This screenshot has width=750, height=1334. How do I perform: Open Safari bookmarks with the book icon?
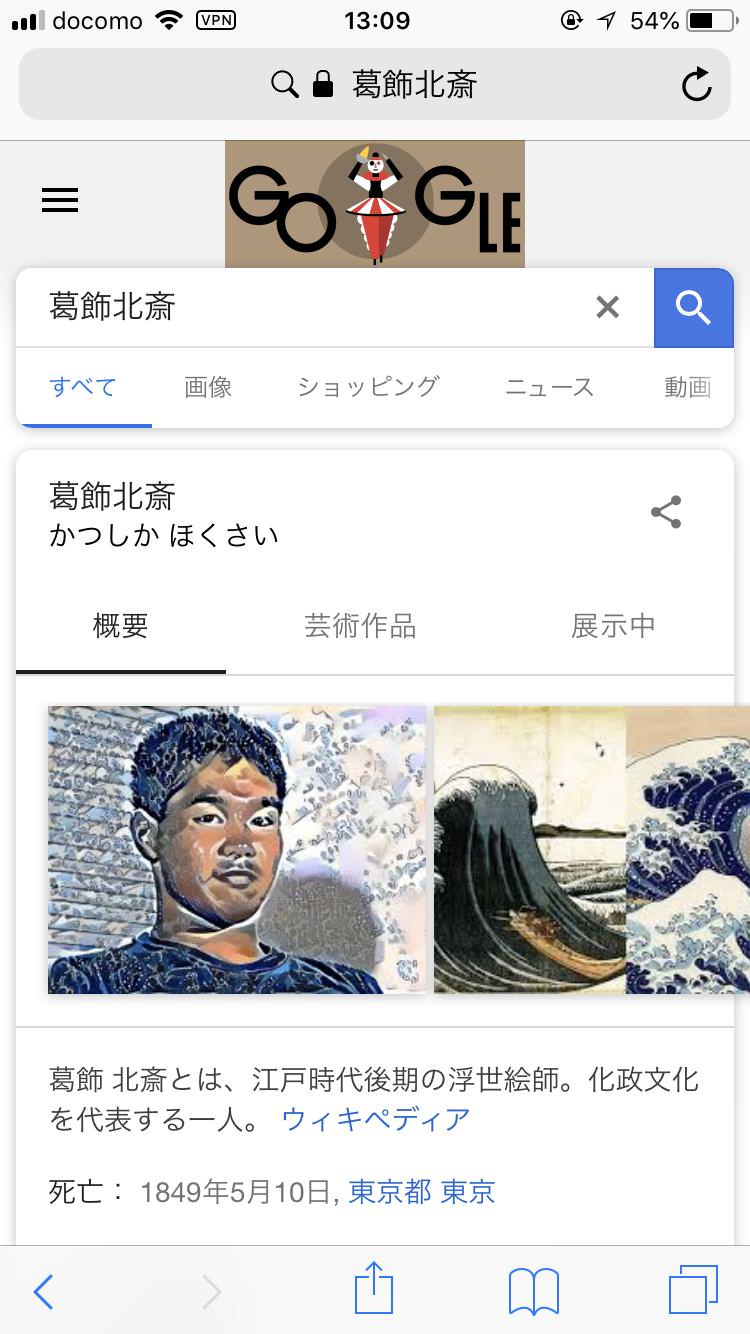pyautogui.click(x=533, y=1290)
